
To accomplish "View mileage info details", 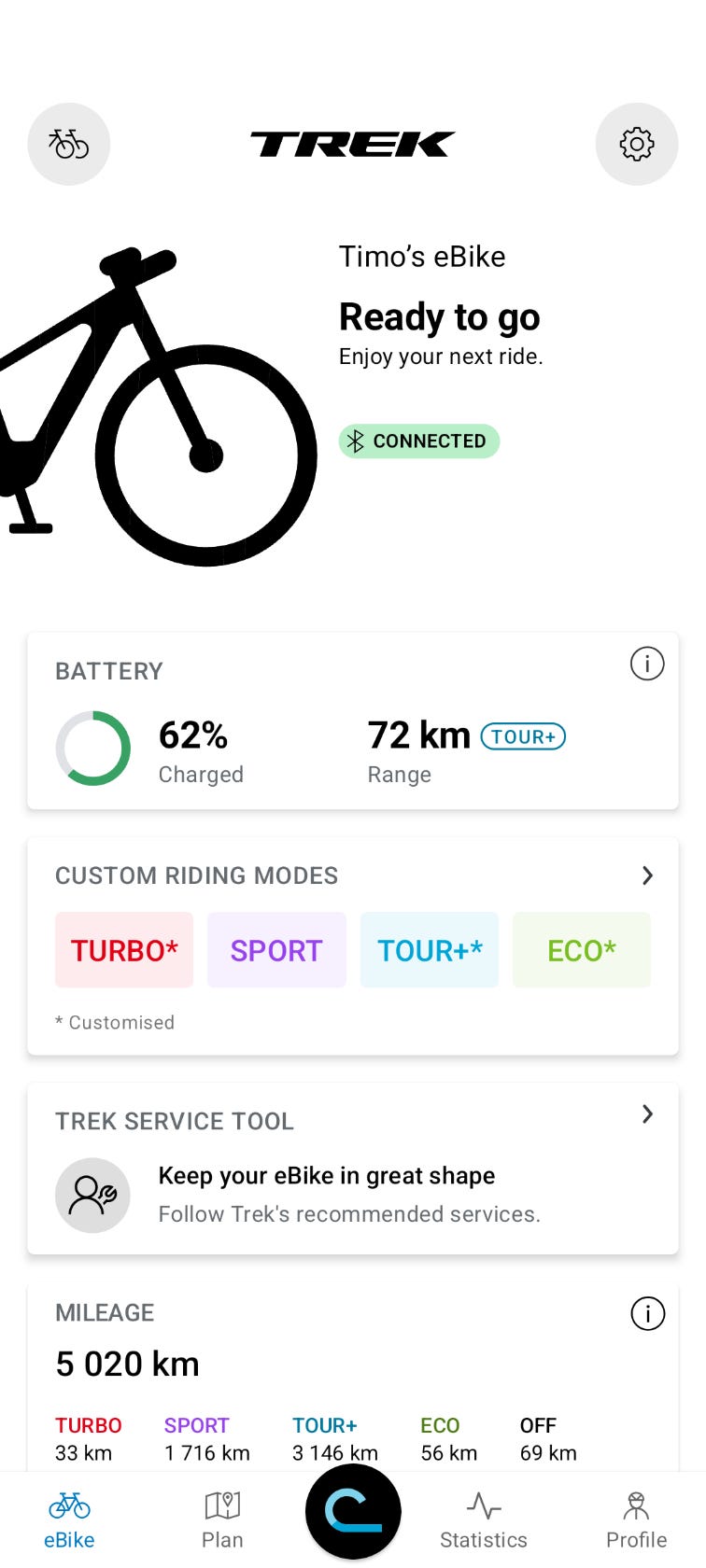I will click(x=647, y=1313).
